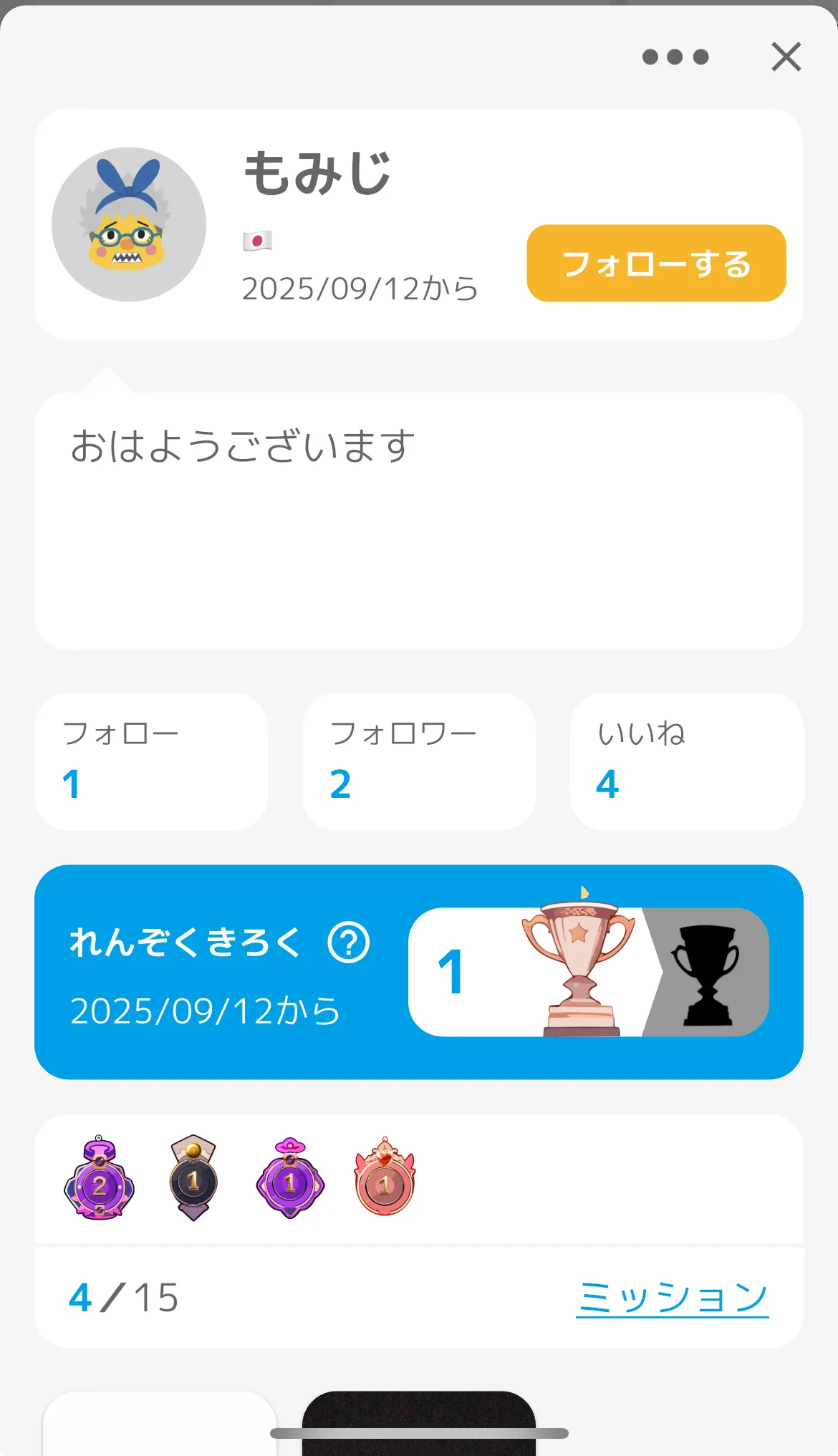Tap もみじ's profile avatar

tap(129, 225)
